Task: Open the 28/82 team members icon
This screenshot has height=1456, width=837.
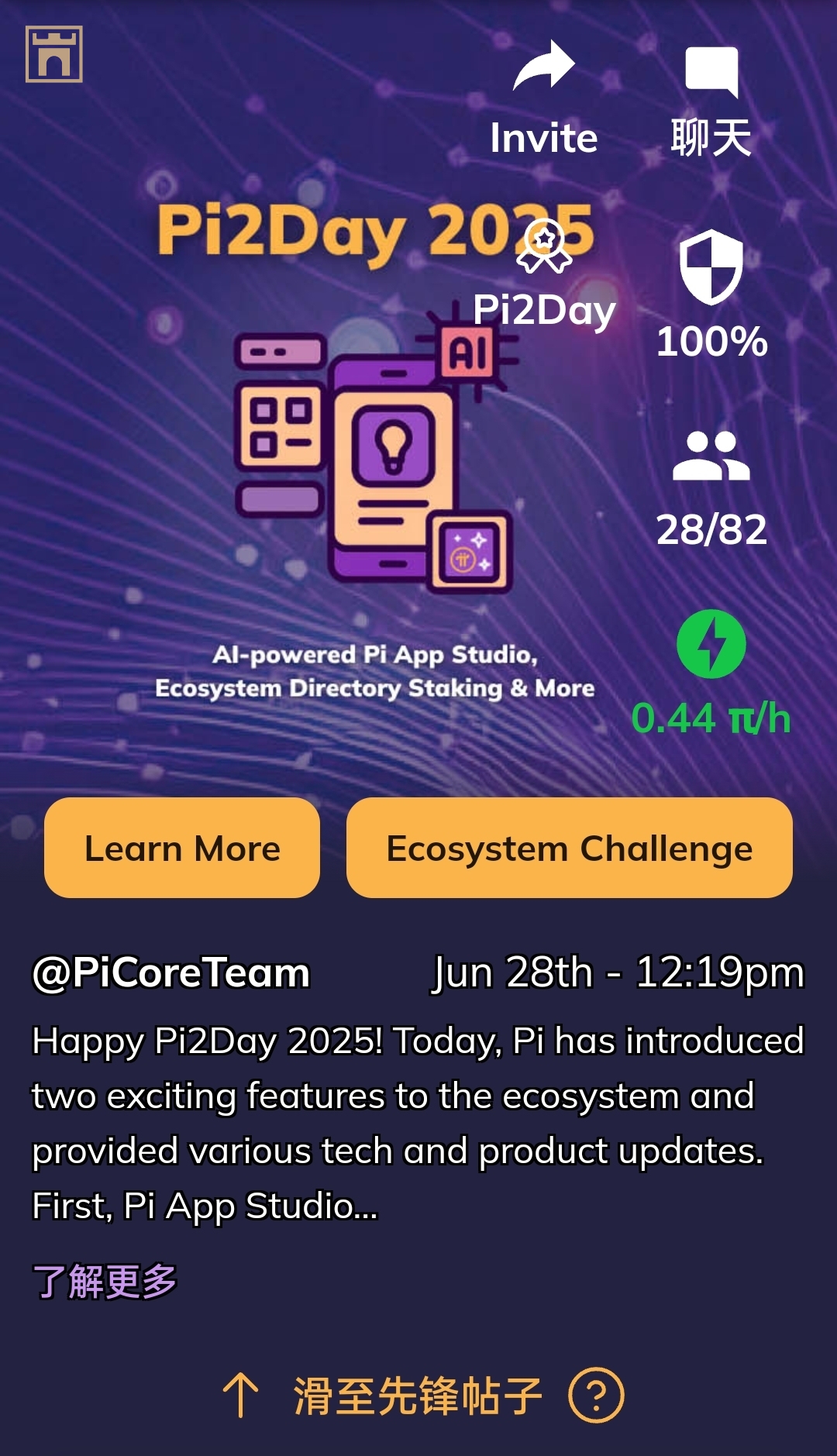Action: pyautogui.click(x=711, y=456)
